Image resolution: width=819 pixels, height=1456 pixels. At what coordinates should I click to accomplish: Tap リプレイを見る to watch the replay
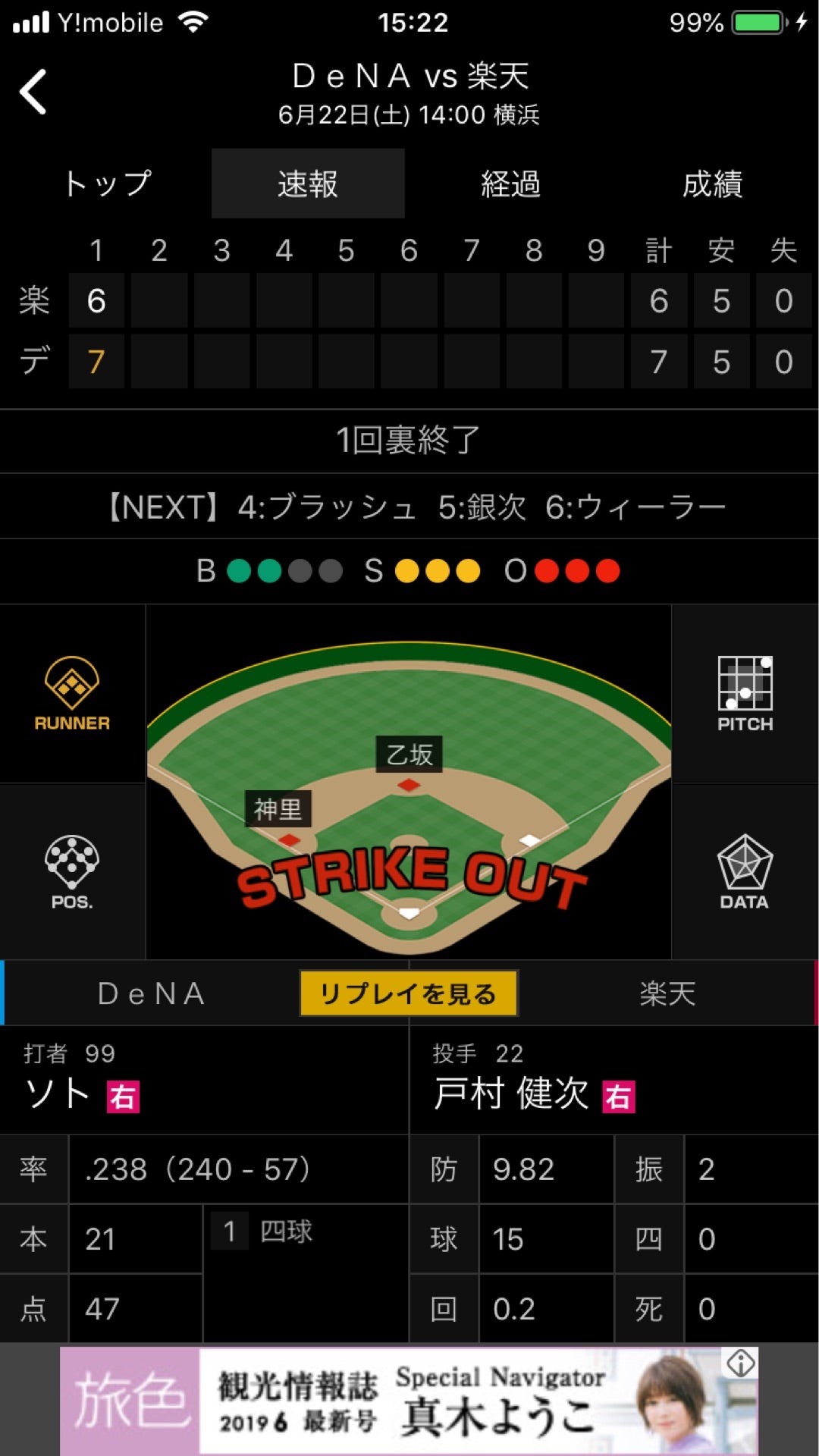pos(409,993)
